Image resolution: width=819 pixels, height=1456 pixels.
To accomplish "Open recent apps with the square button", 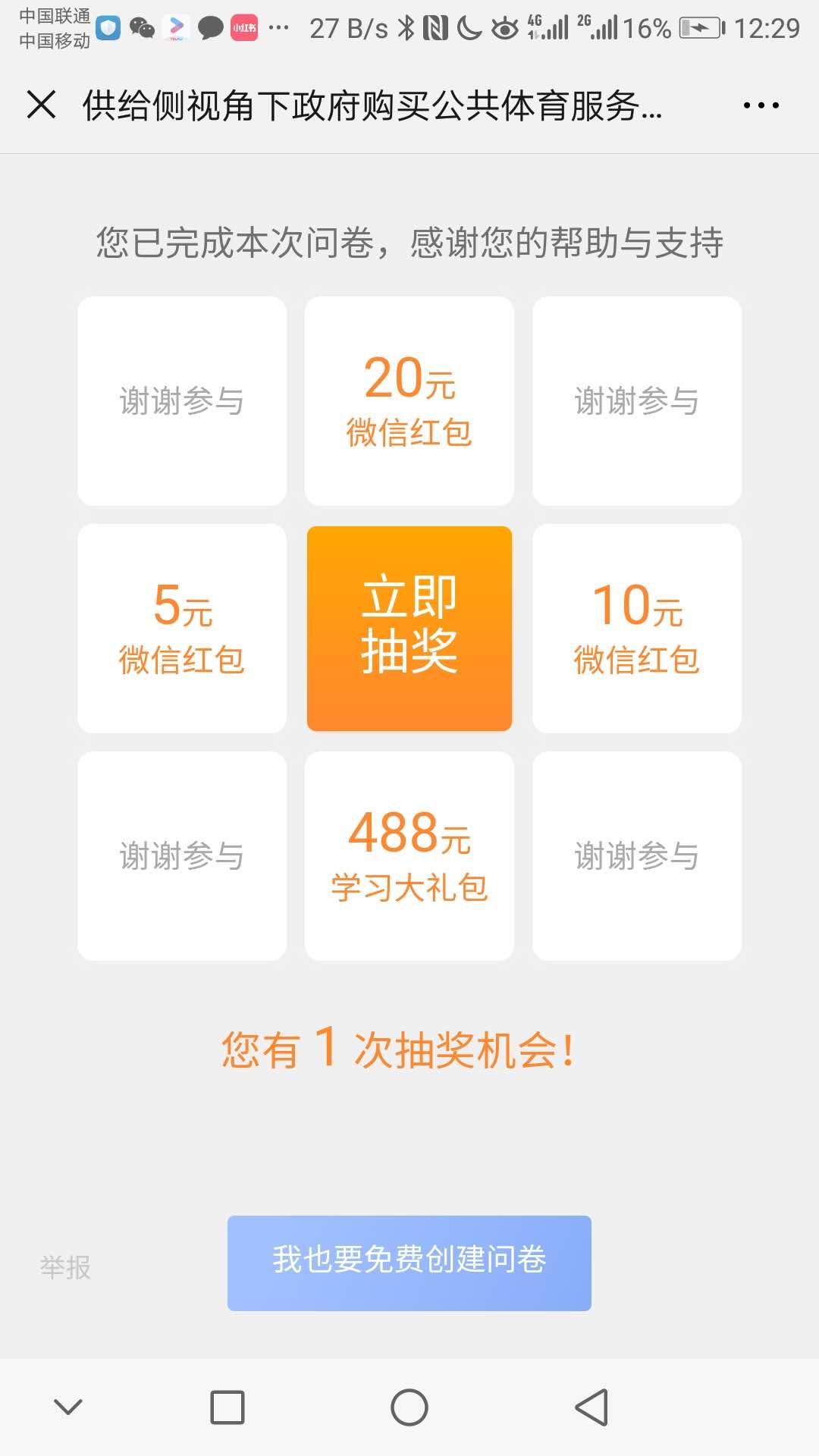I will [x=227, y=1407].
